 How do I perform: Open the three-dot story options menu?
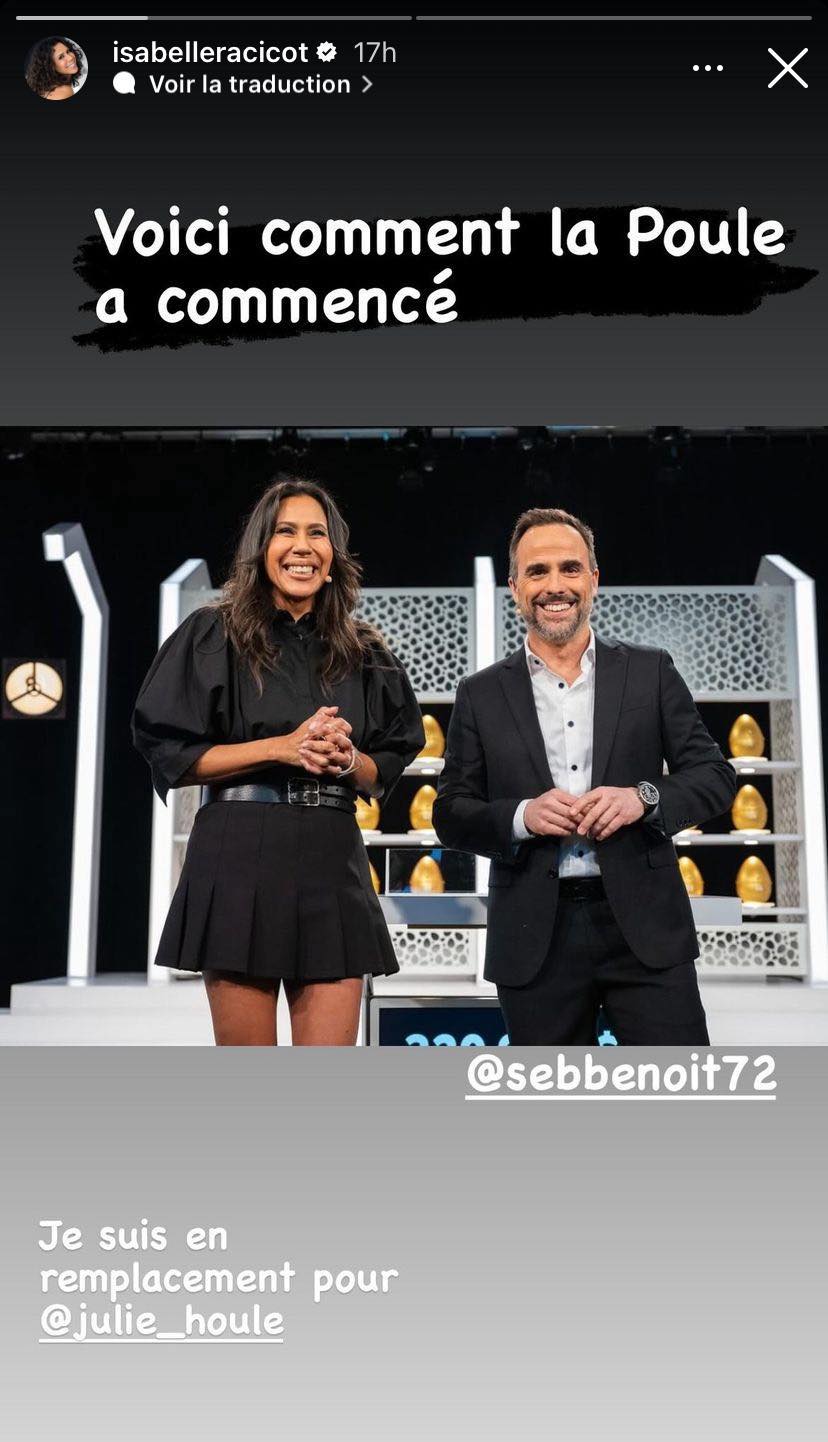708,66
